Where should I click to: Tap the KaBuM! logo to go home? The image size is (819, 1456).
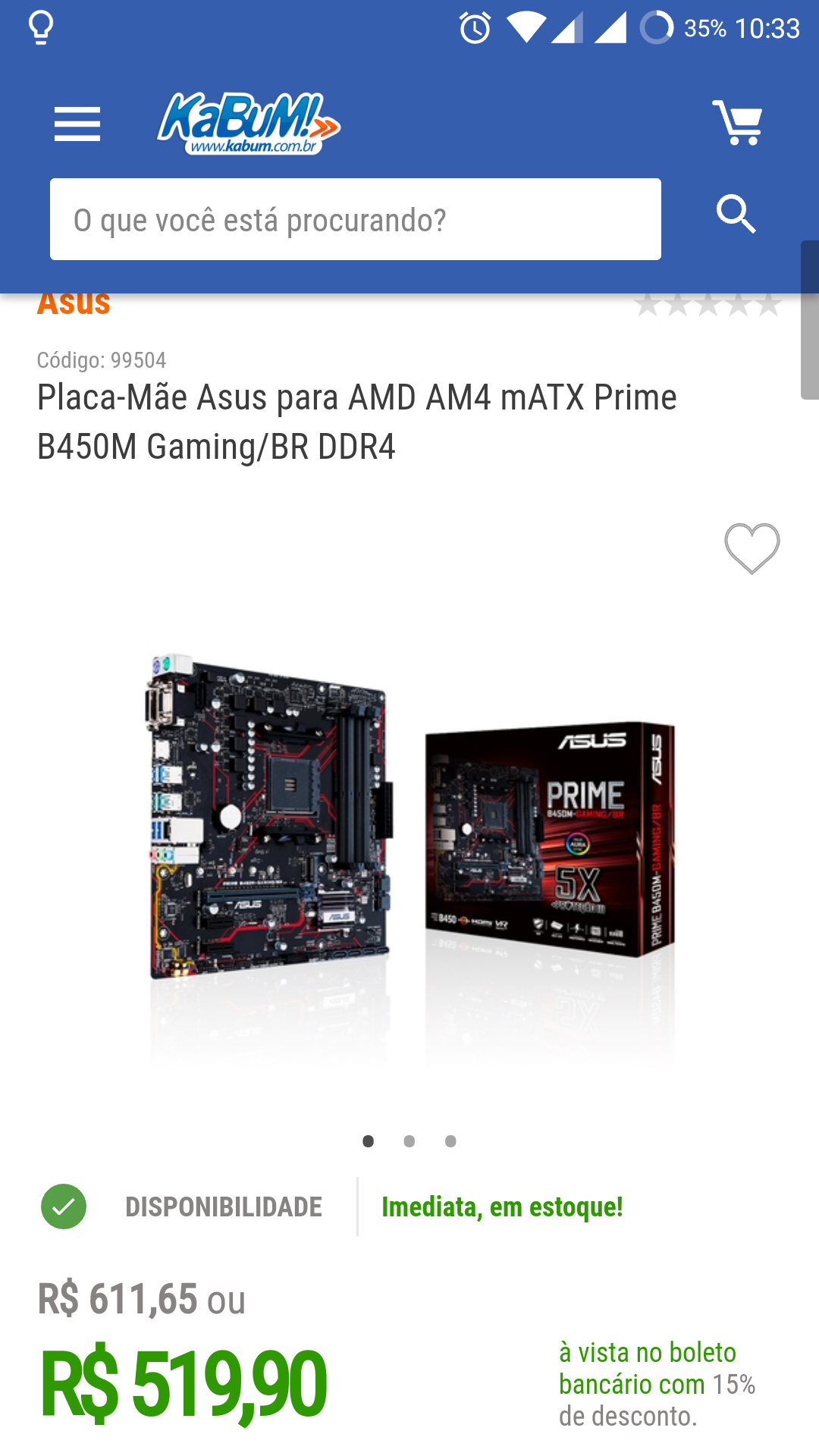pyautogui.click(x=249, y=123)
